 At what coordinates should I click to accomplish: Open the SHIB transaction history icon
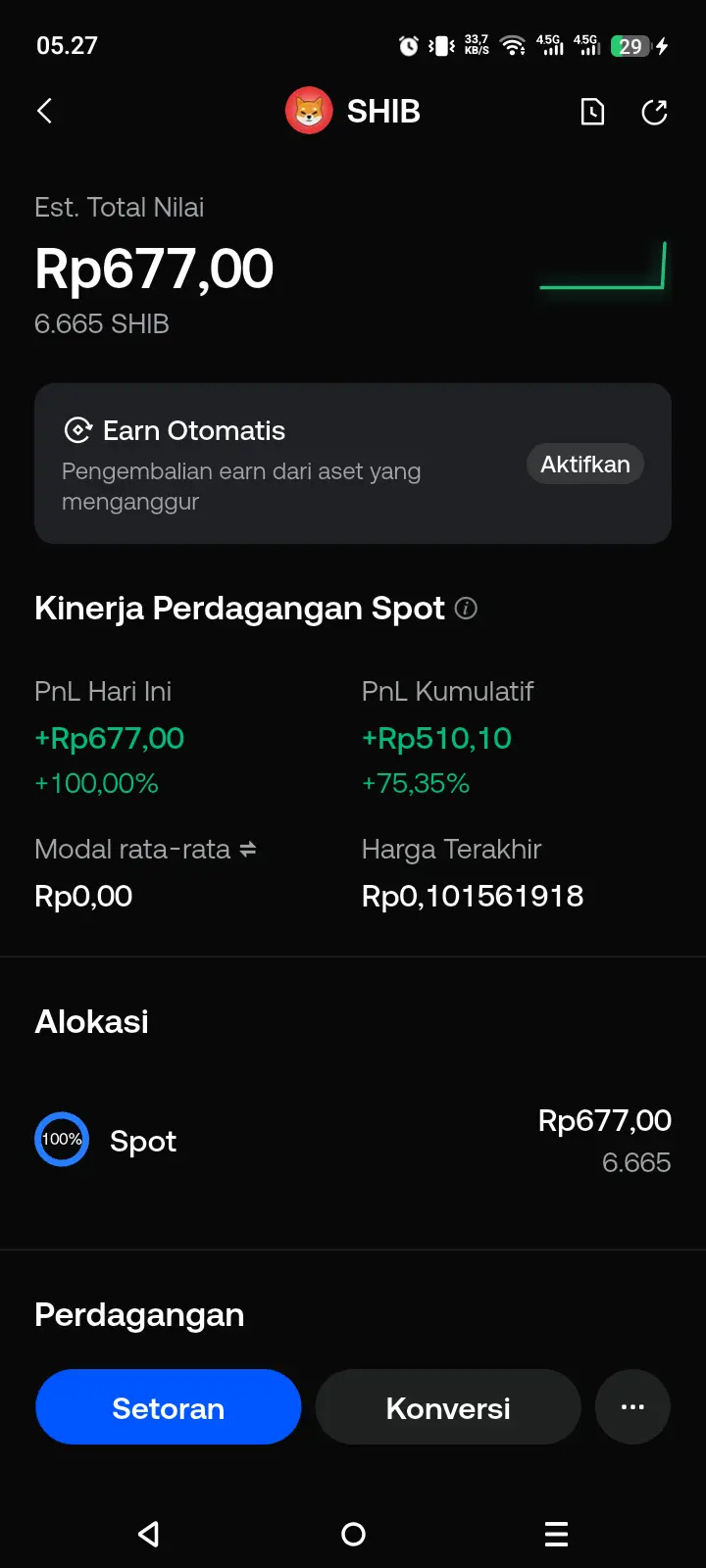click(592, 112)
